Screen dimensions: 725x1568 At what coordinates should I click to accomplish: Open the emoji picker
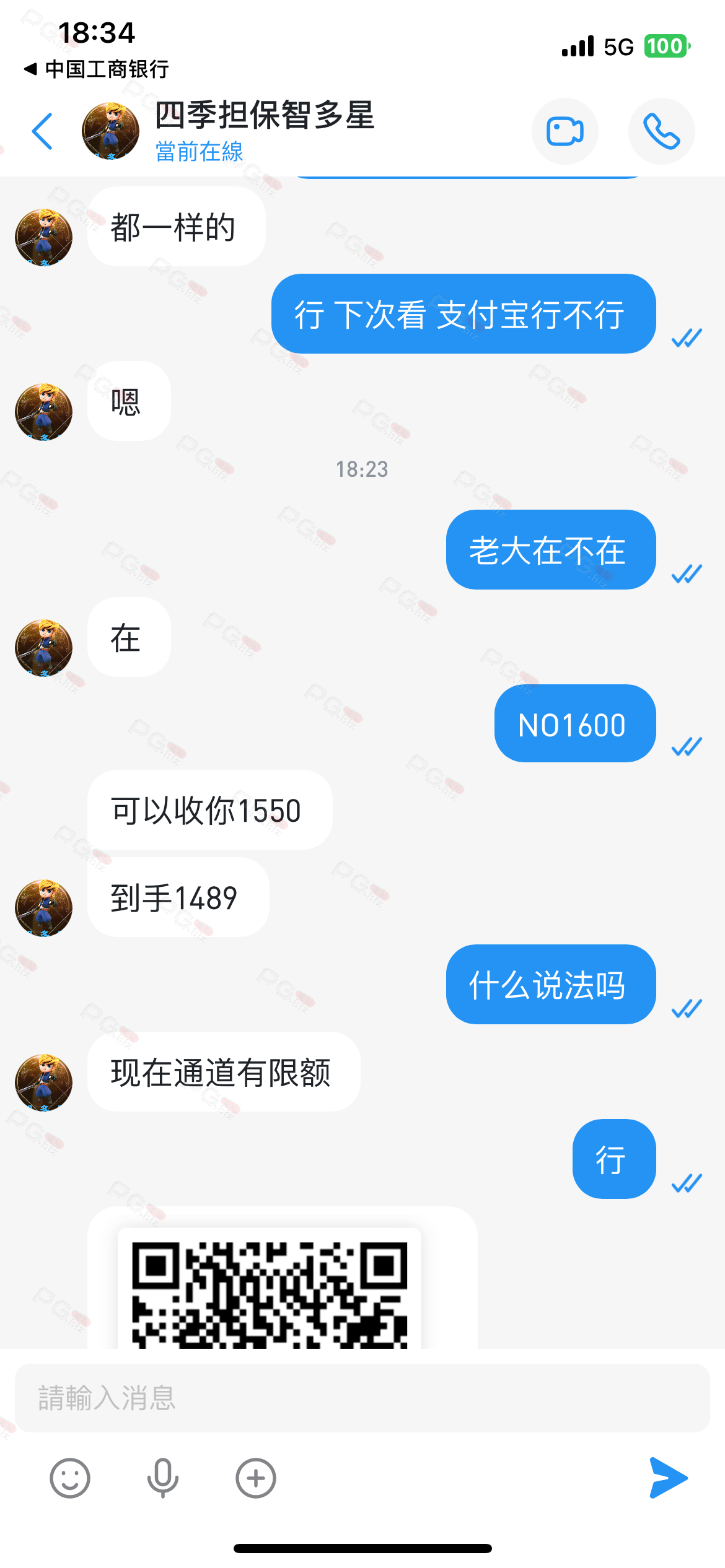coord(69,1478)
